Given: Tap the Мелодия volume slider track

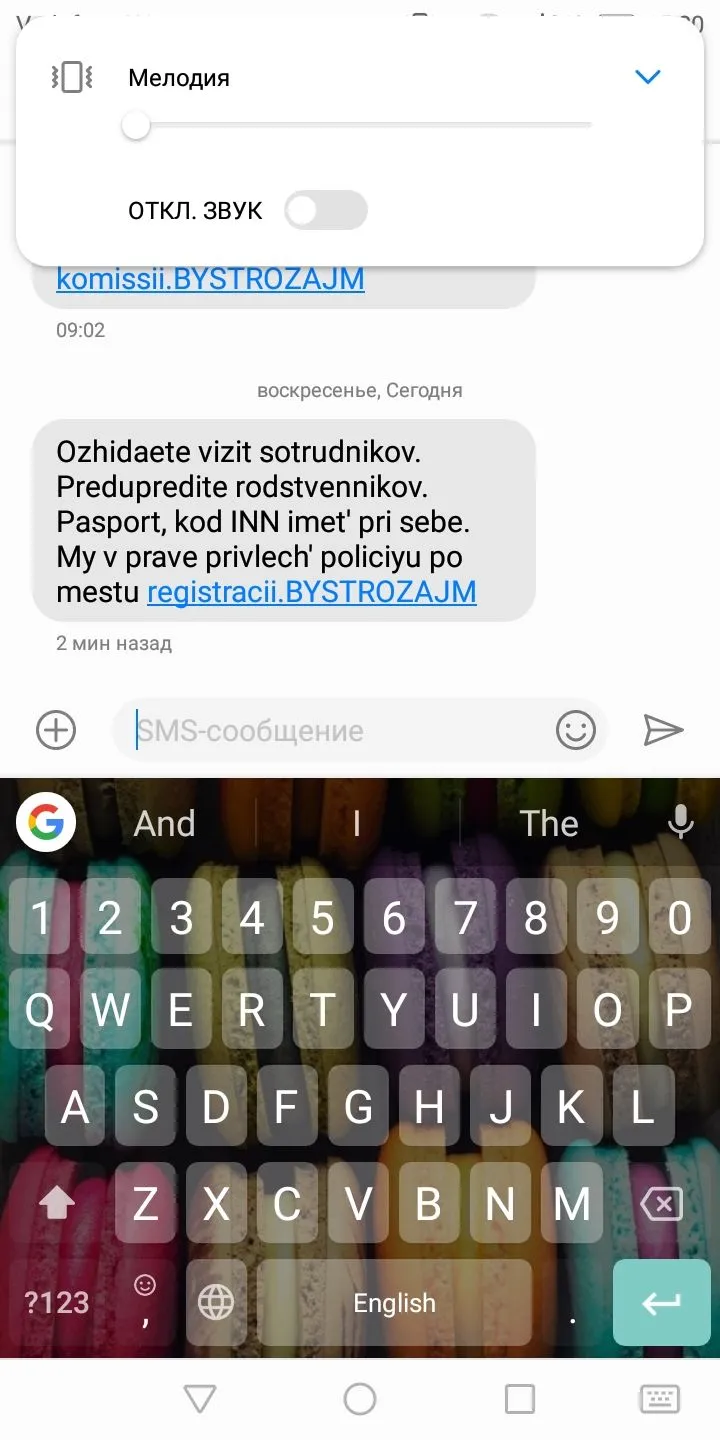Looking at the screenshot, I should 360,126.
